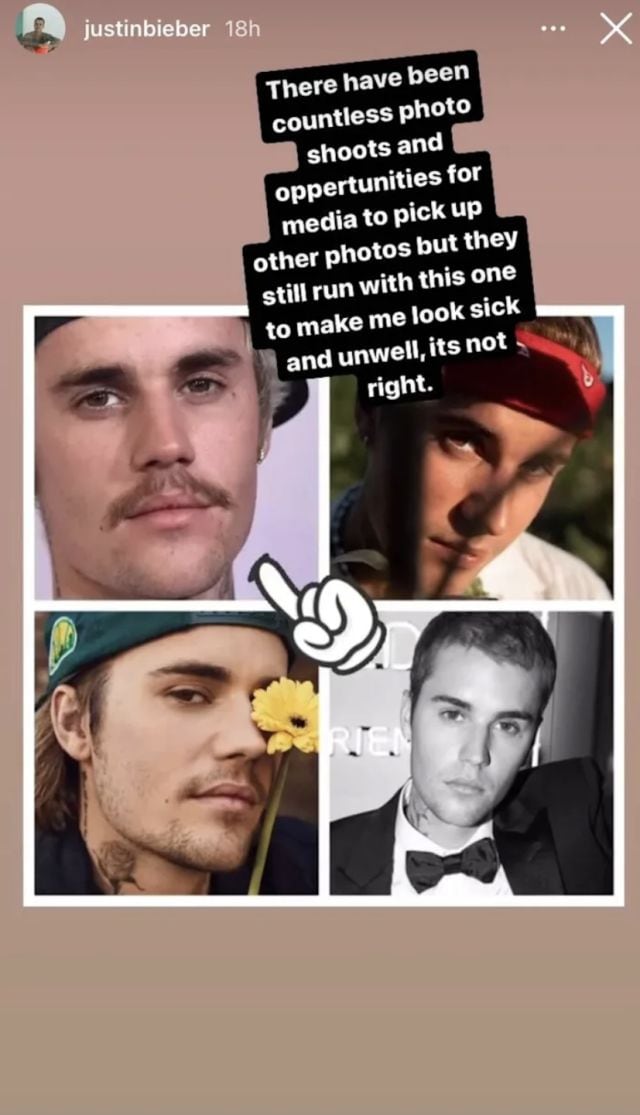Close the story viewer

[x=615, y=29]
